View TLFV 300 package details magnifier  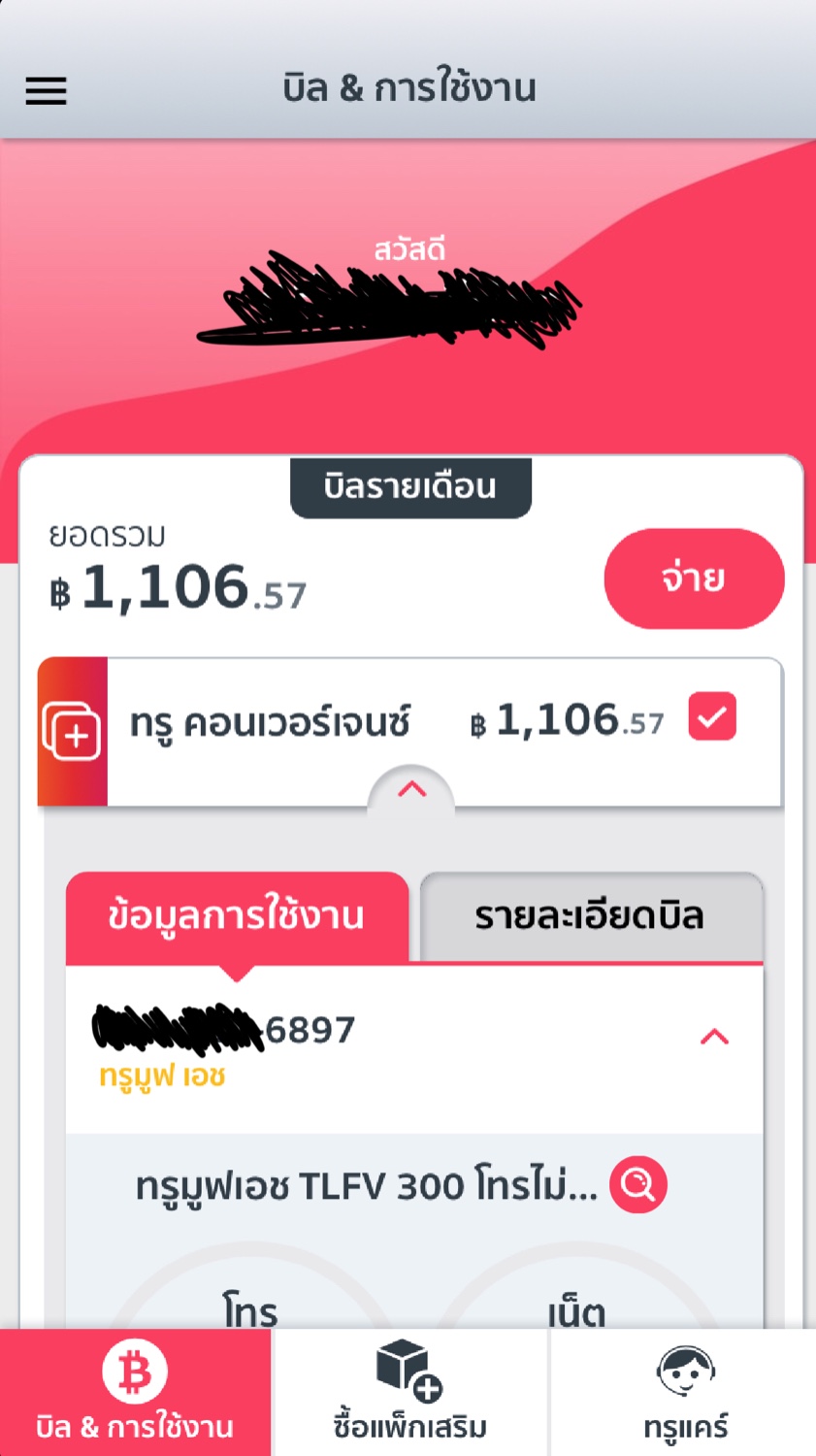click(637, 1185)
